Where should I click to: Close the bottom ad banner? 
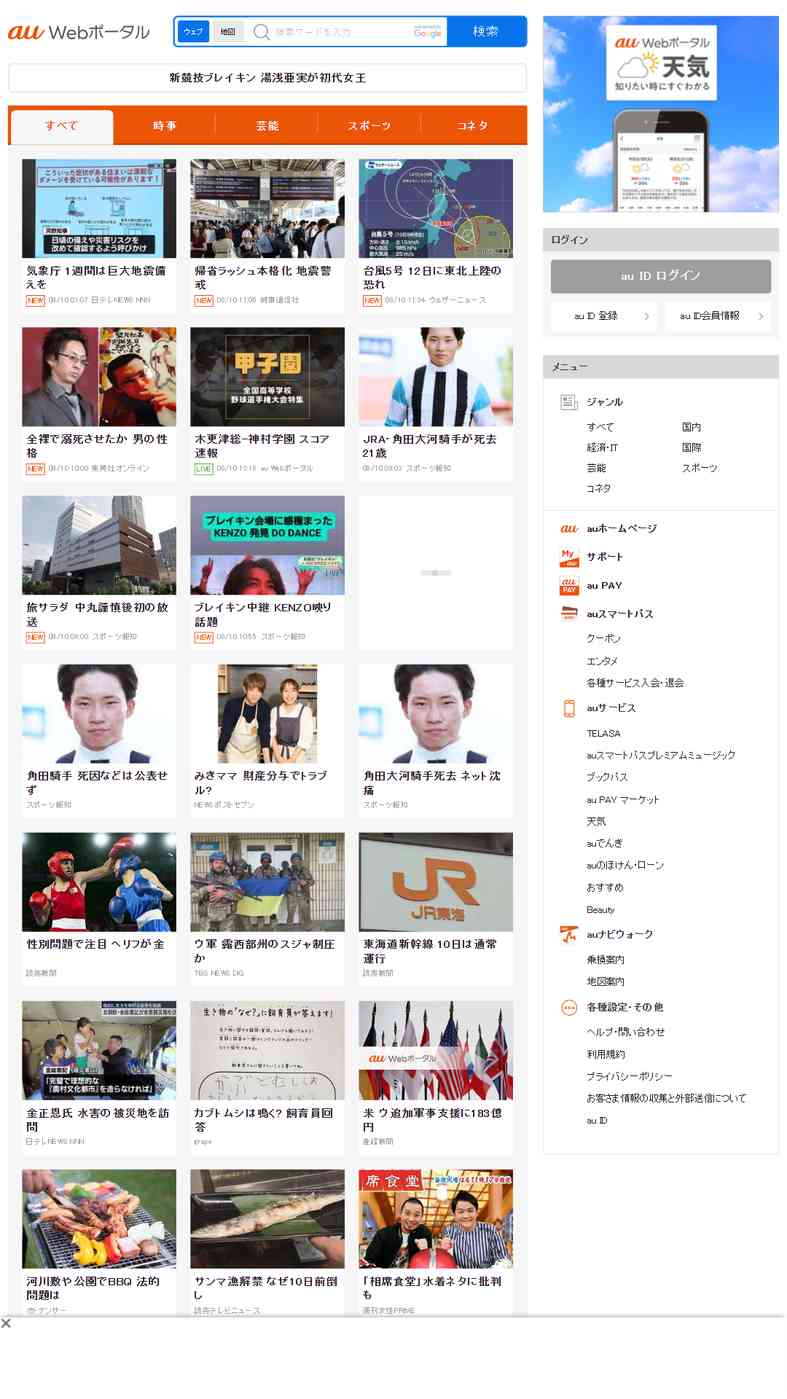coord(6,1323)
